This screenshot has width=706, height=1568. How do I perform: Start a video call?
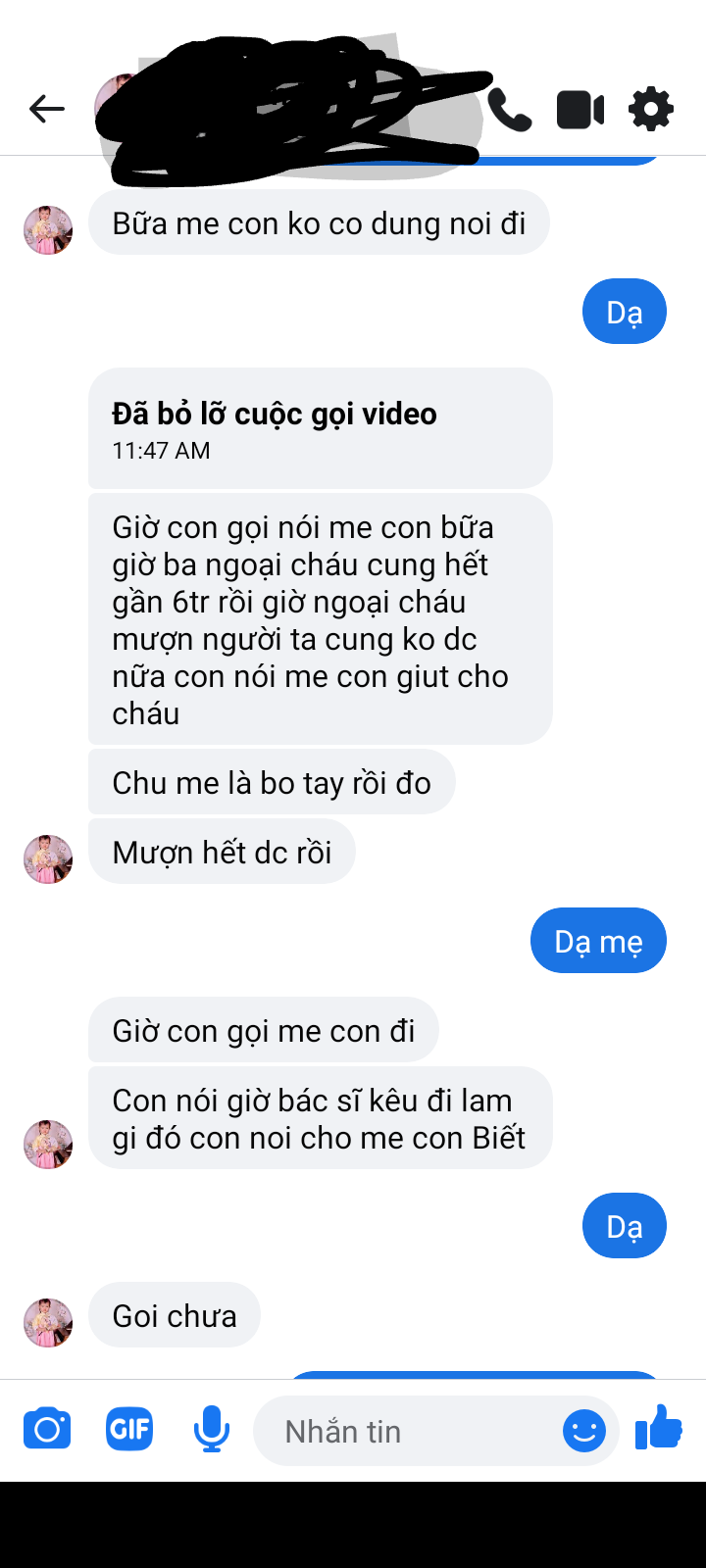coord(580,110)
